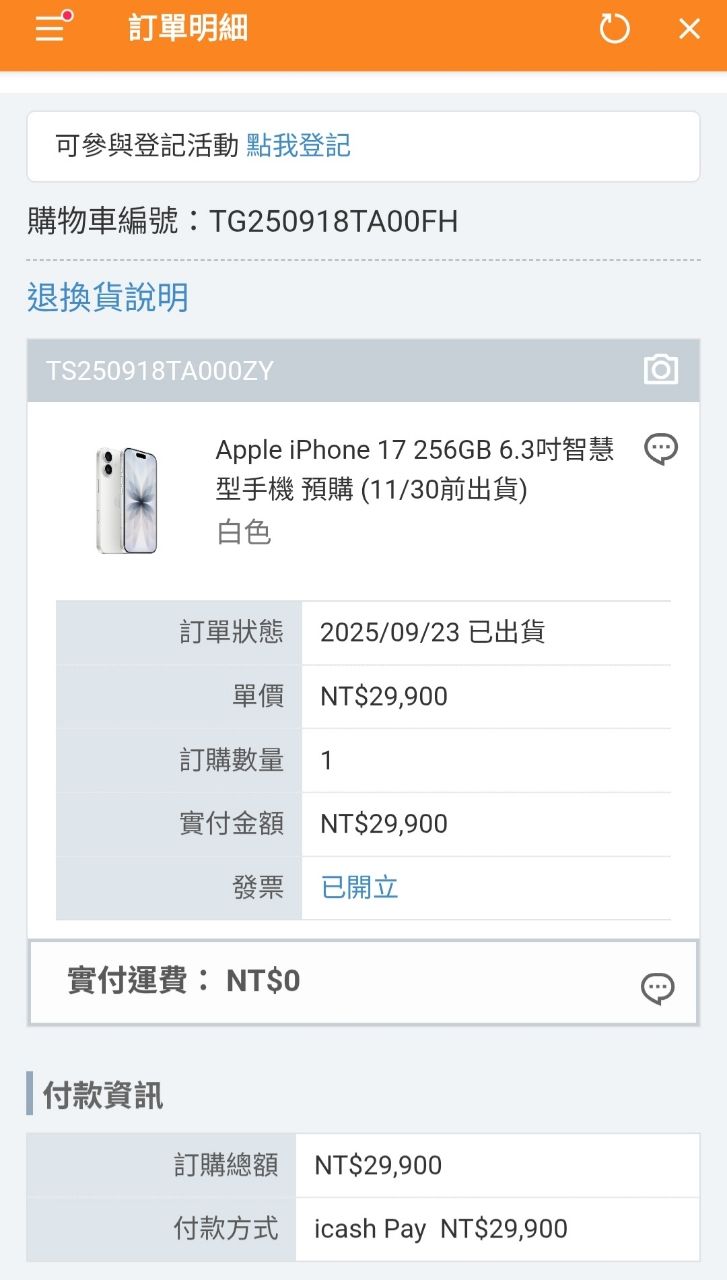Tap the camera icon beside order TS250918TA000ZY
This screenshot has width=727, height=1280.
point(660,370)
